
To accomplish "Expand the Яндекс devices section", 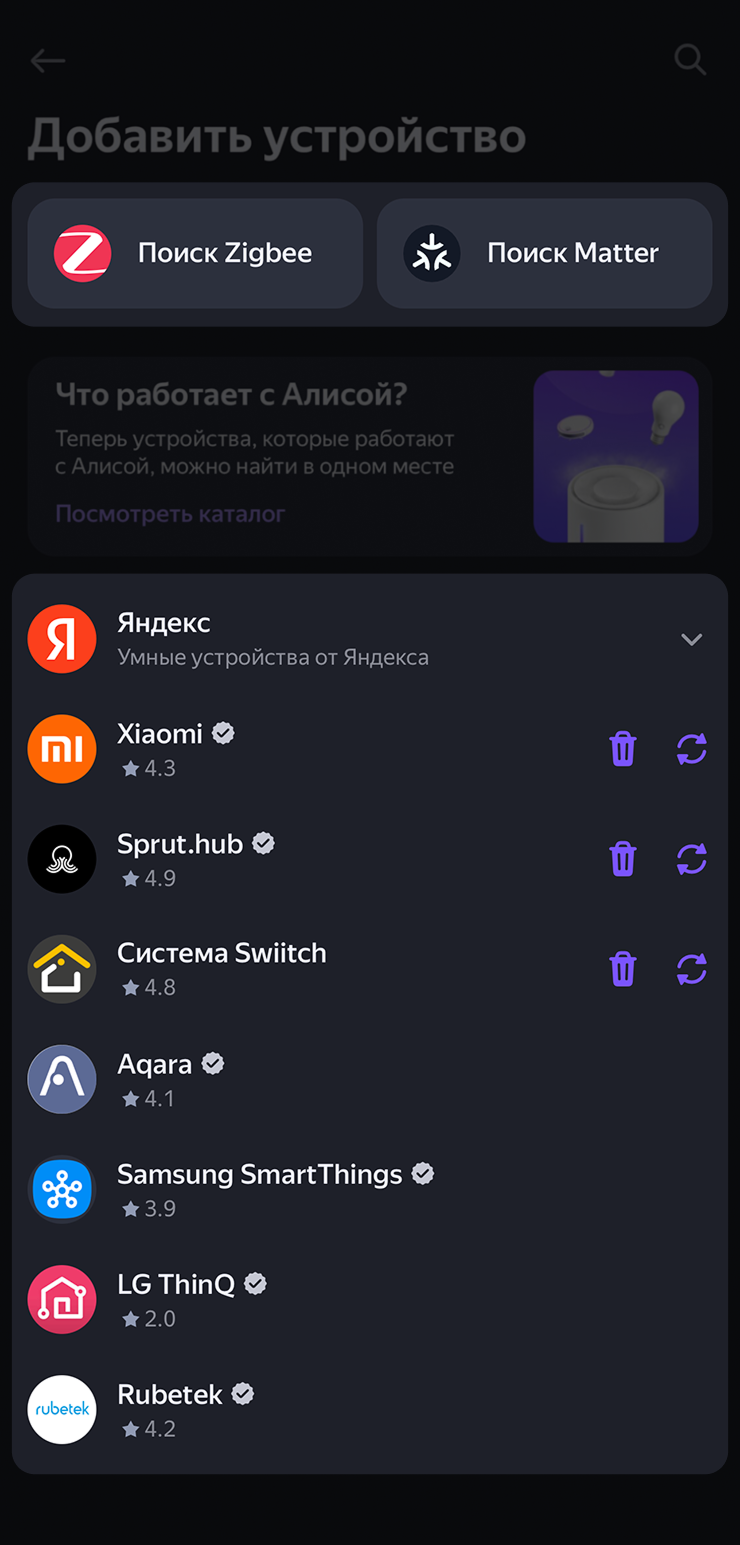I will (691, 639).
